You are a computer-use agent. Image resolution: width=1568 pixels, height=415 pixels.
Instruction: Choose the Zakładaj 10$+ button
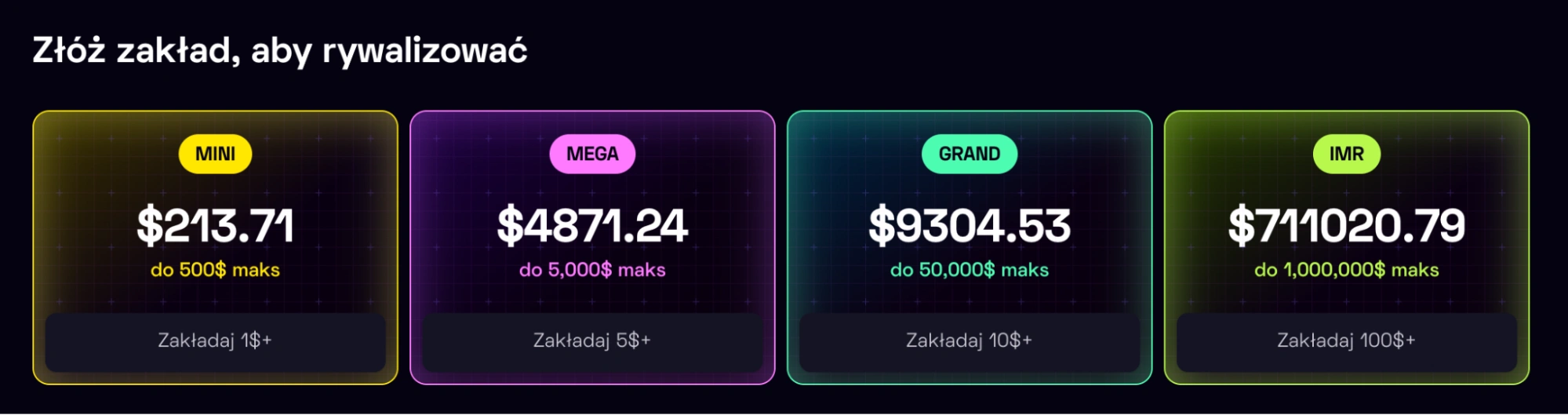click(970, 341)
